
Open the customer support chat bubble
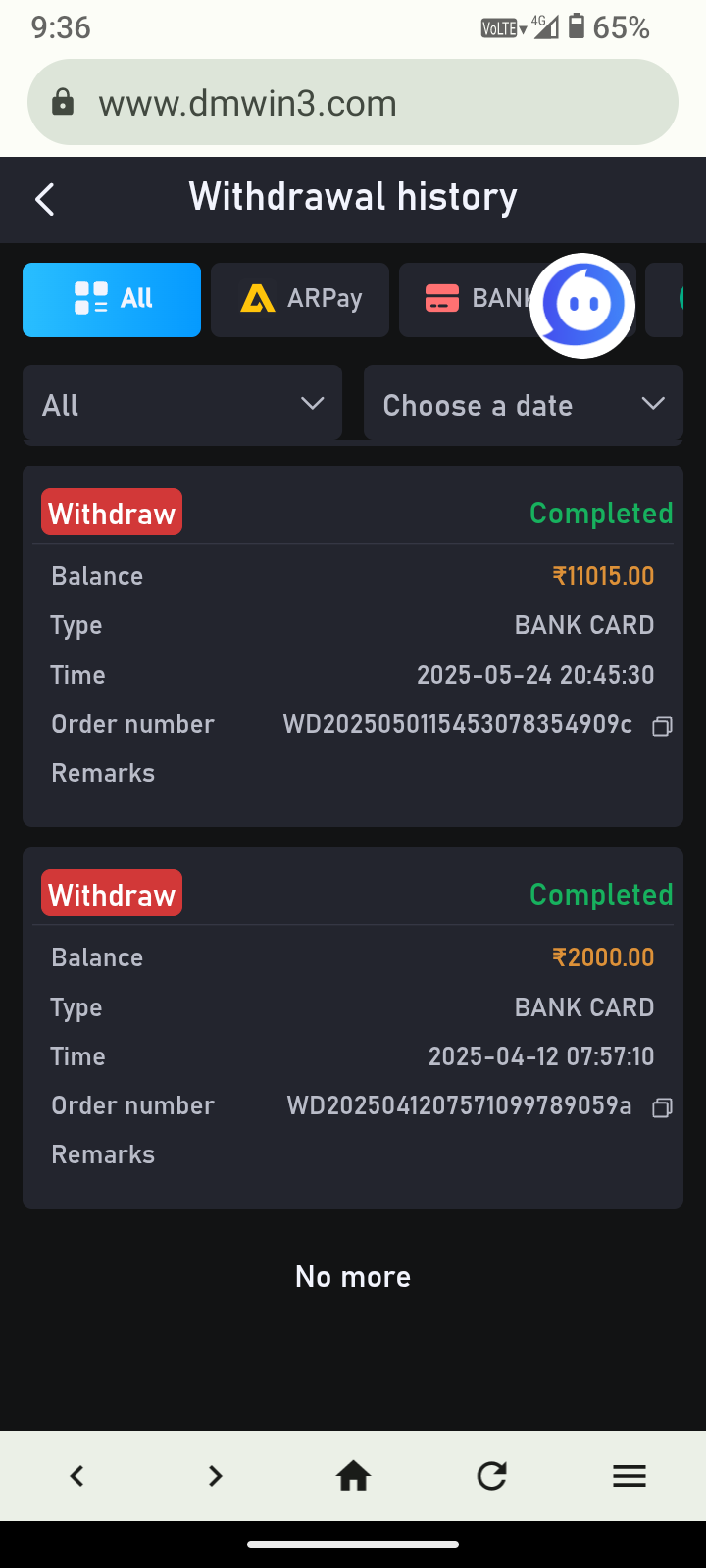pos(582,306)
